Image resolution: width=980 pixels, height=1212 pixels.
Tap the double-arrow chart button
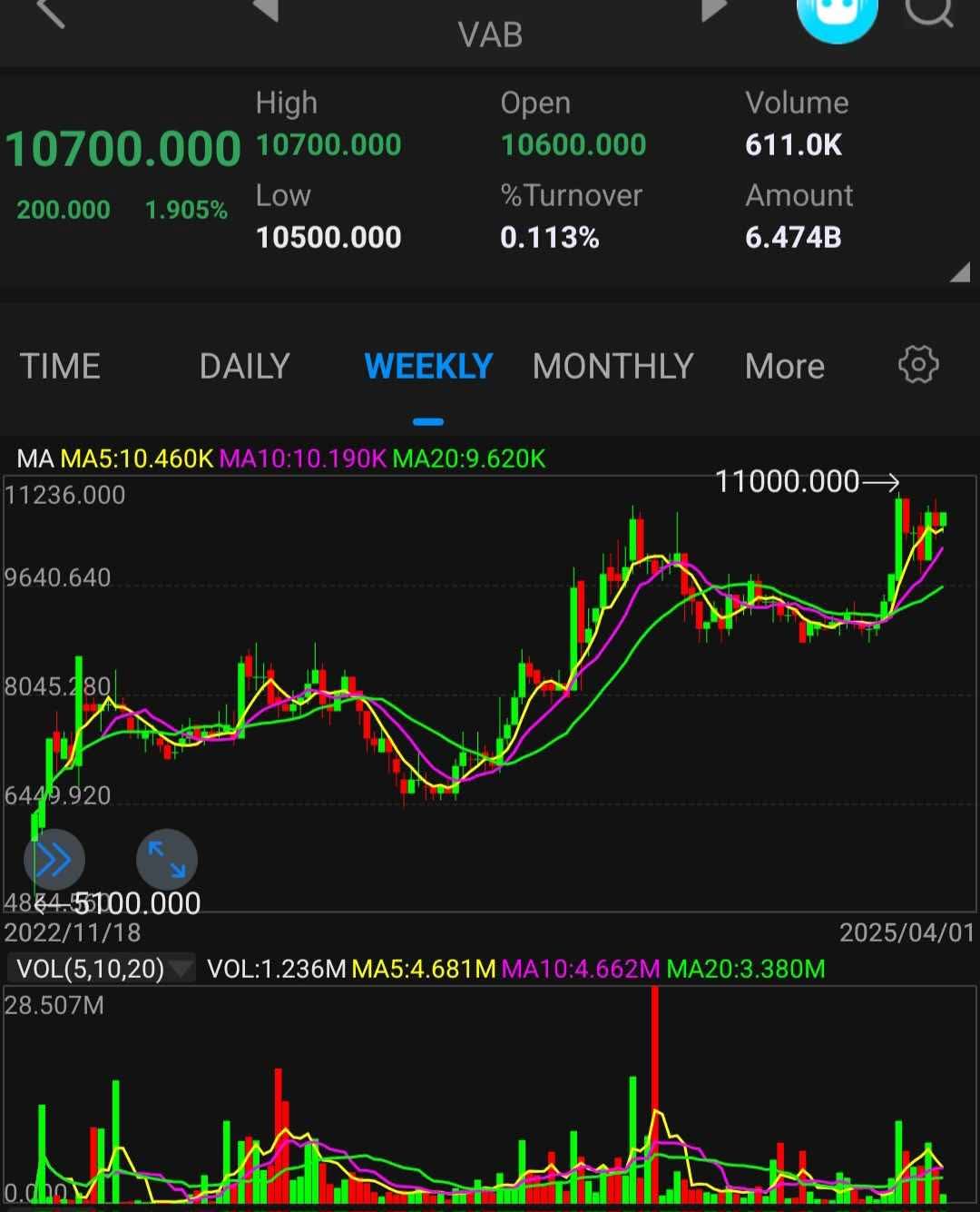(54, 859)
